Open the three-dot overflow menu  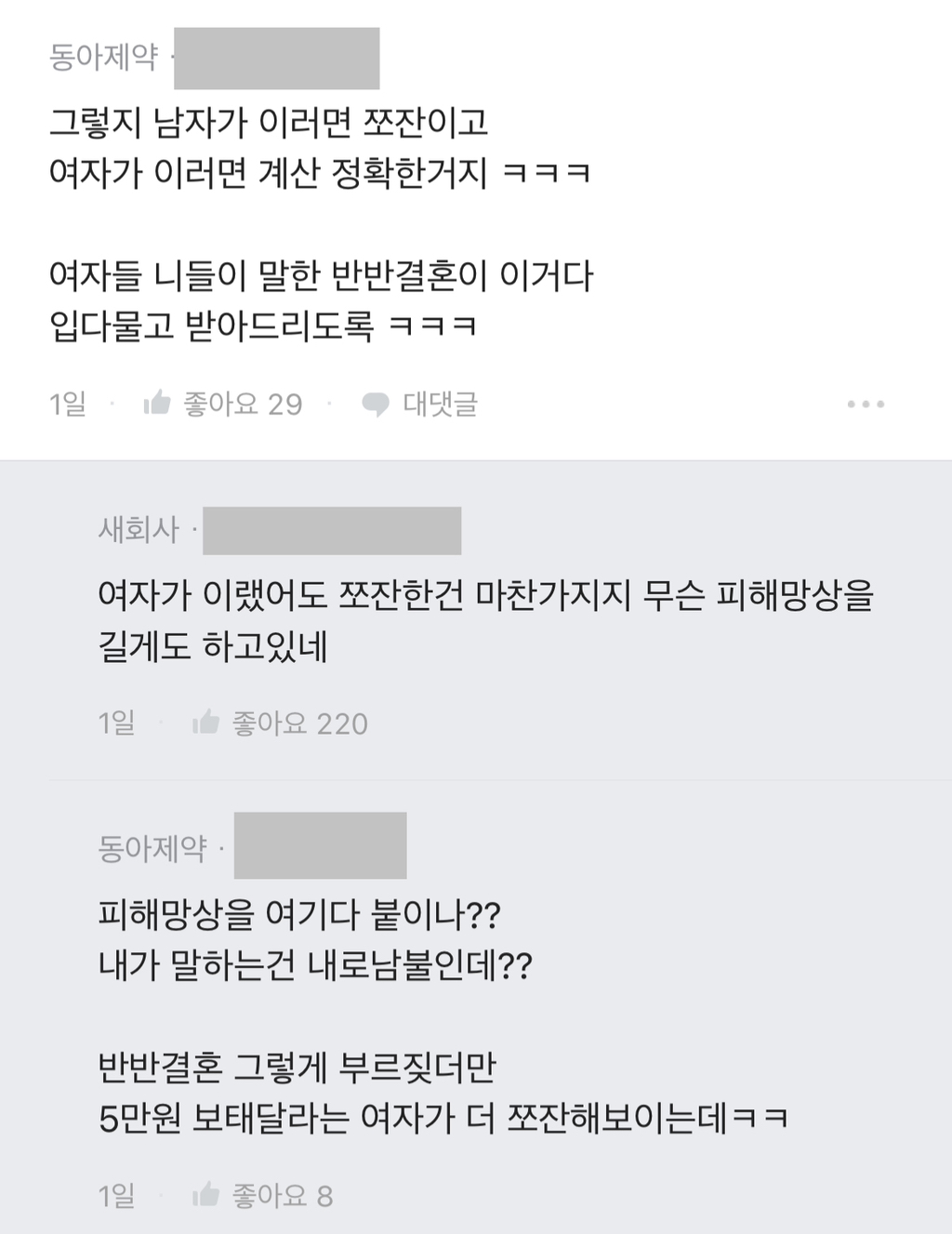click(x=866, y=404)
